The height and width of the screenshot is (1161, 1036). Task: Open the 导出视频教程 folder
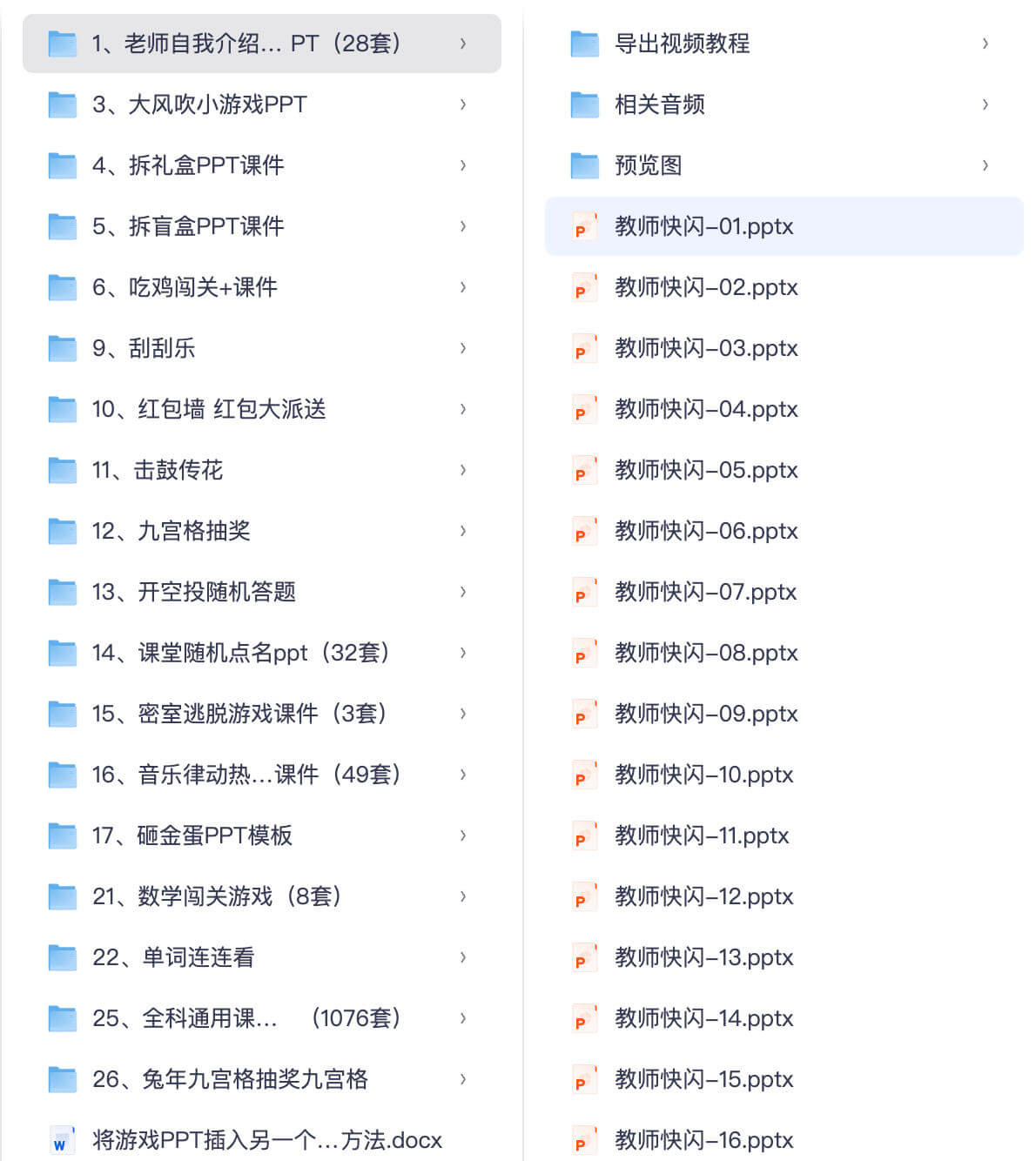coord(682,44)
